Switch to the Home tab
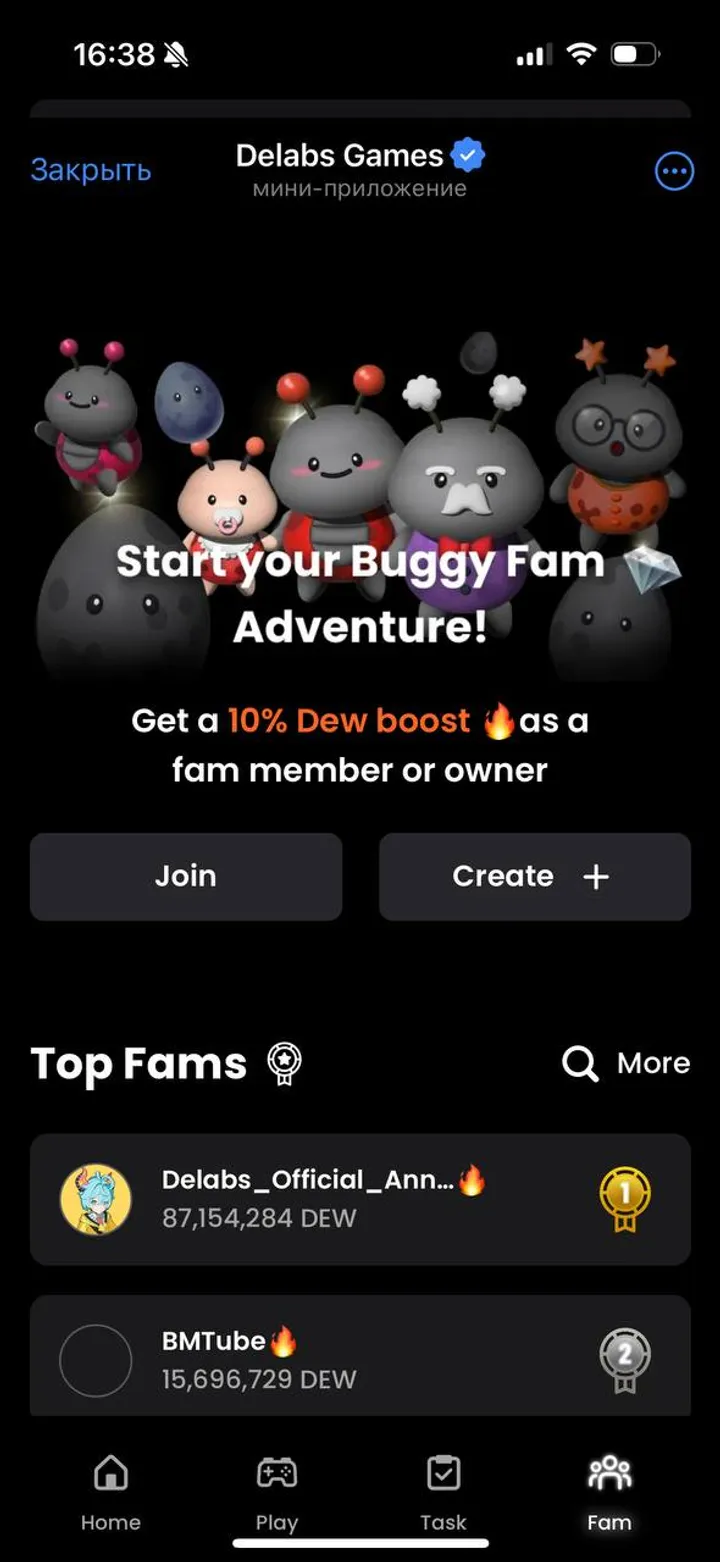720x1562 pixels. 110,1492
